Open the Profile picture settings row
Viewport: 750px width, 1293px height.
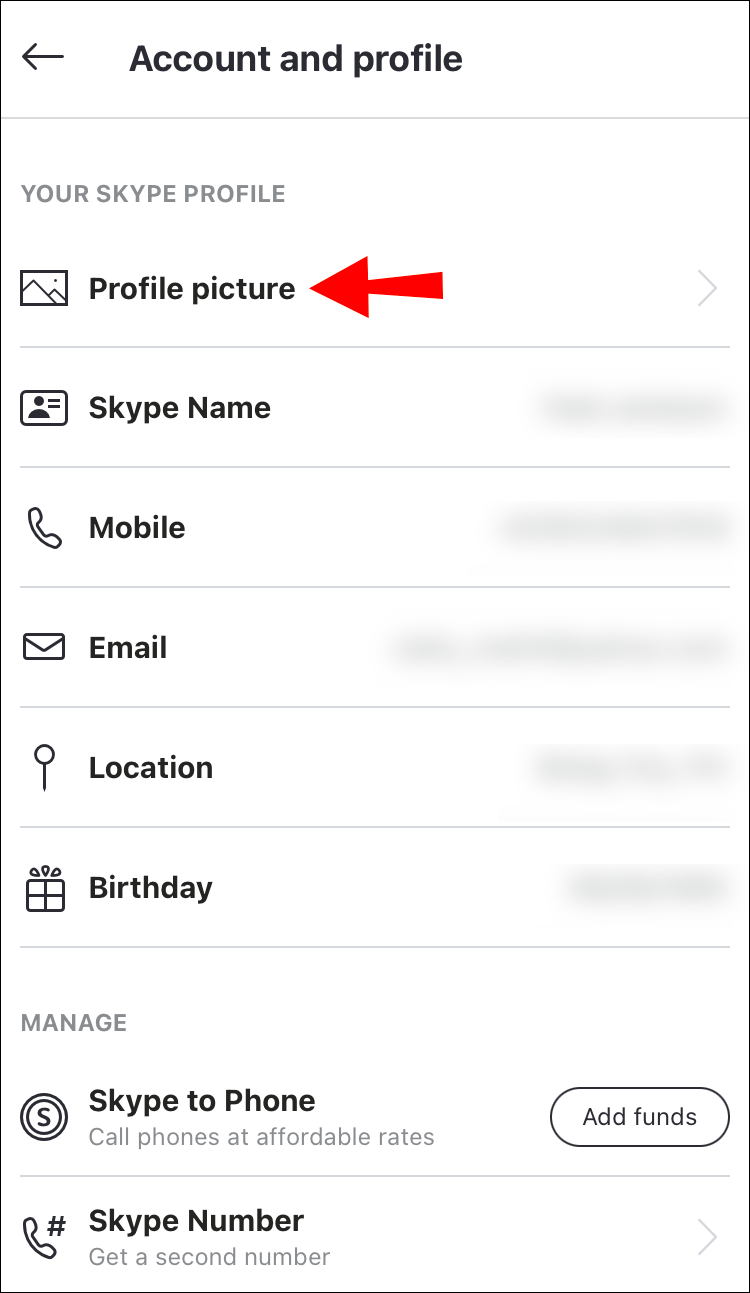coord(192,288)
